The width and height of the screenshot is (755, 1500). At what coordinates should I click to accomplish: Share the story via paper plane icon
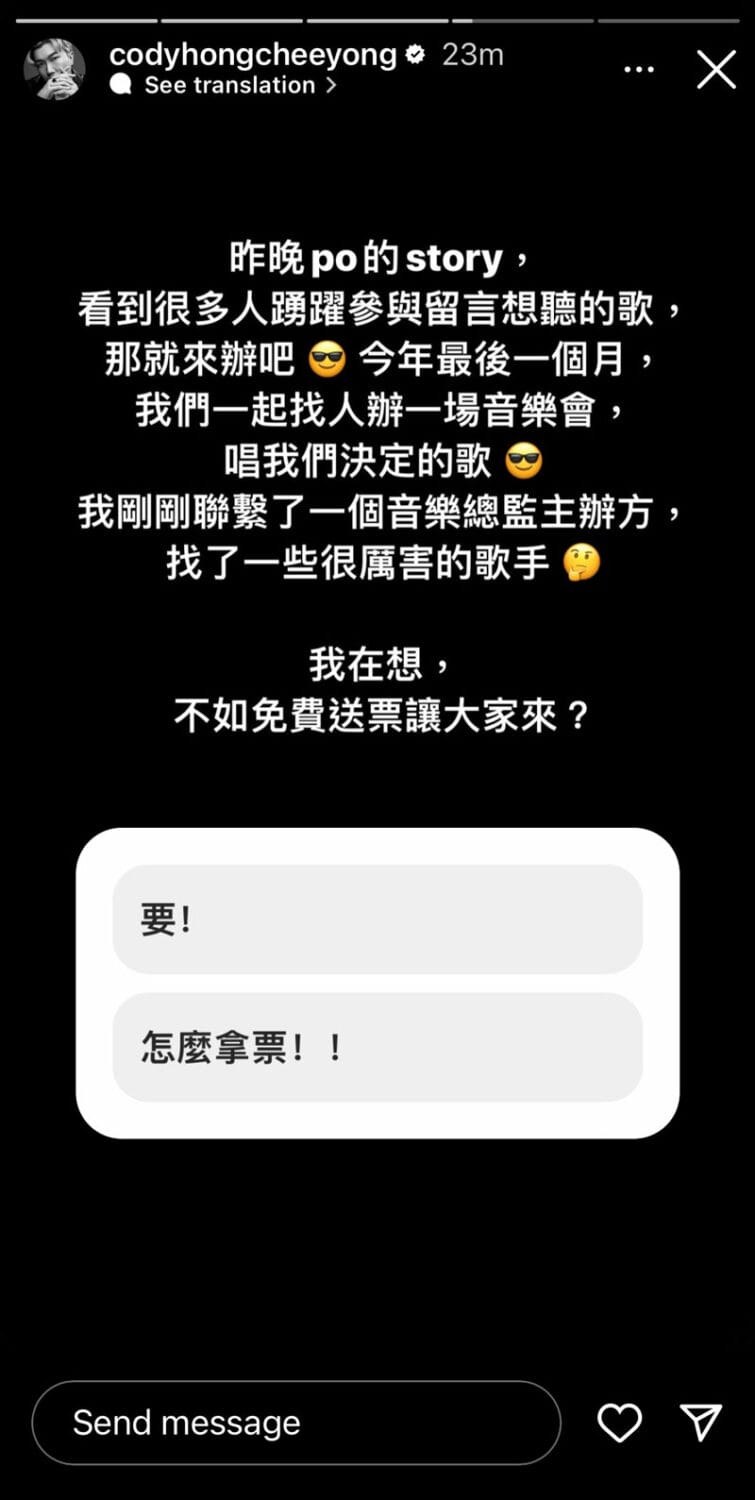pos(700,1423)
